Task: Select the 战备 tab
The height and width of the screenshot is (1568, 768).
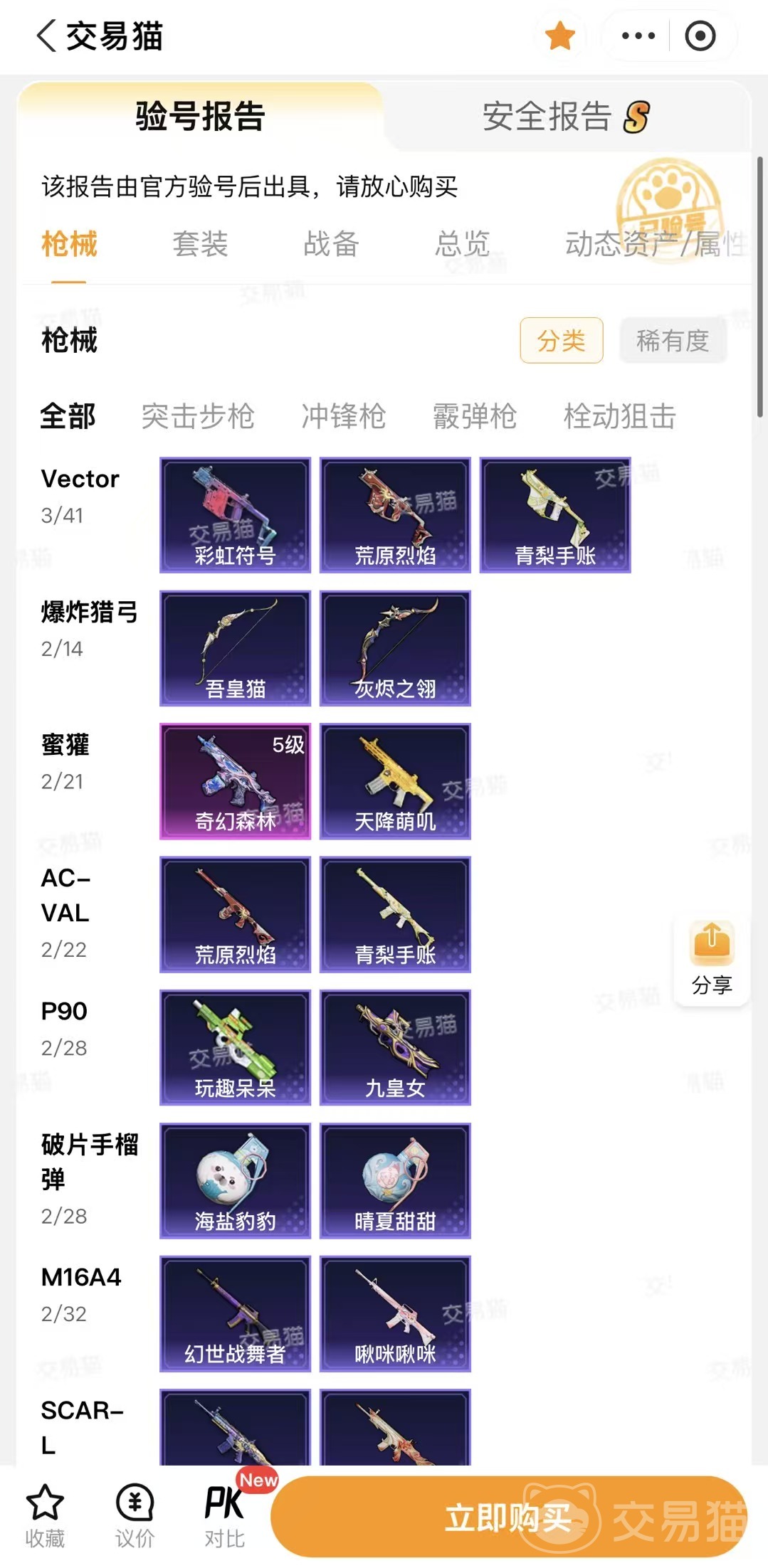Action: point(331,244)
